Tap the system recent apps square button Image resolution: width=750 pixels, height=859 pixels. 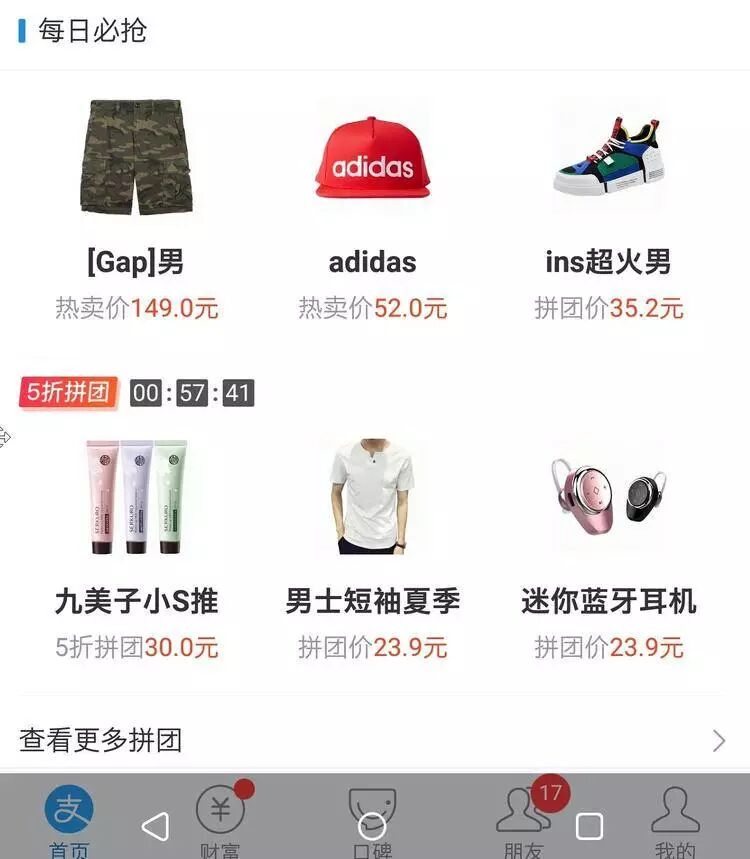click(x=590, y=826)
